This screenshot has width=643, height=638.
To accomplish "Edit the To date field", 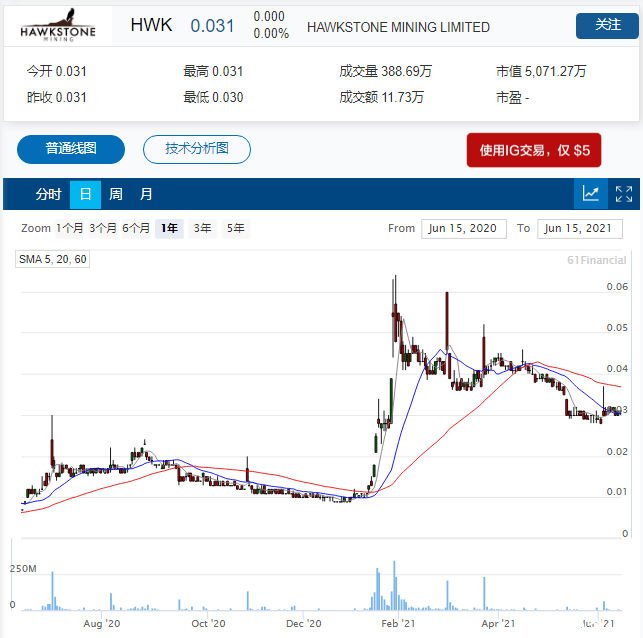I will [580, 228].
